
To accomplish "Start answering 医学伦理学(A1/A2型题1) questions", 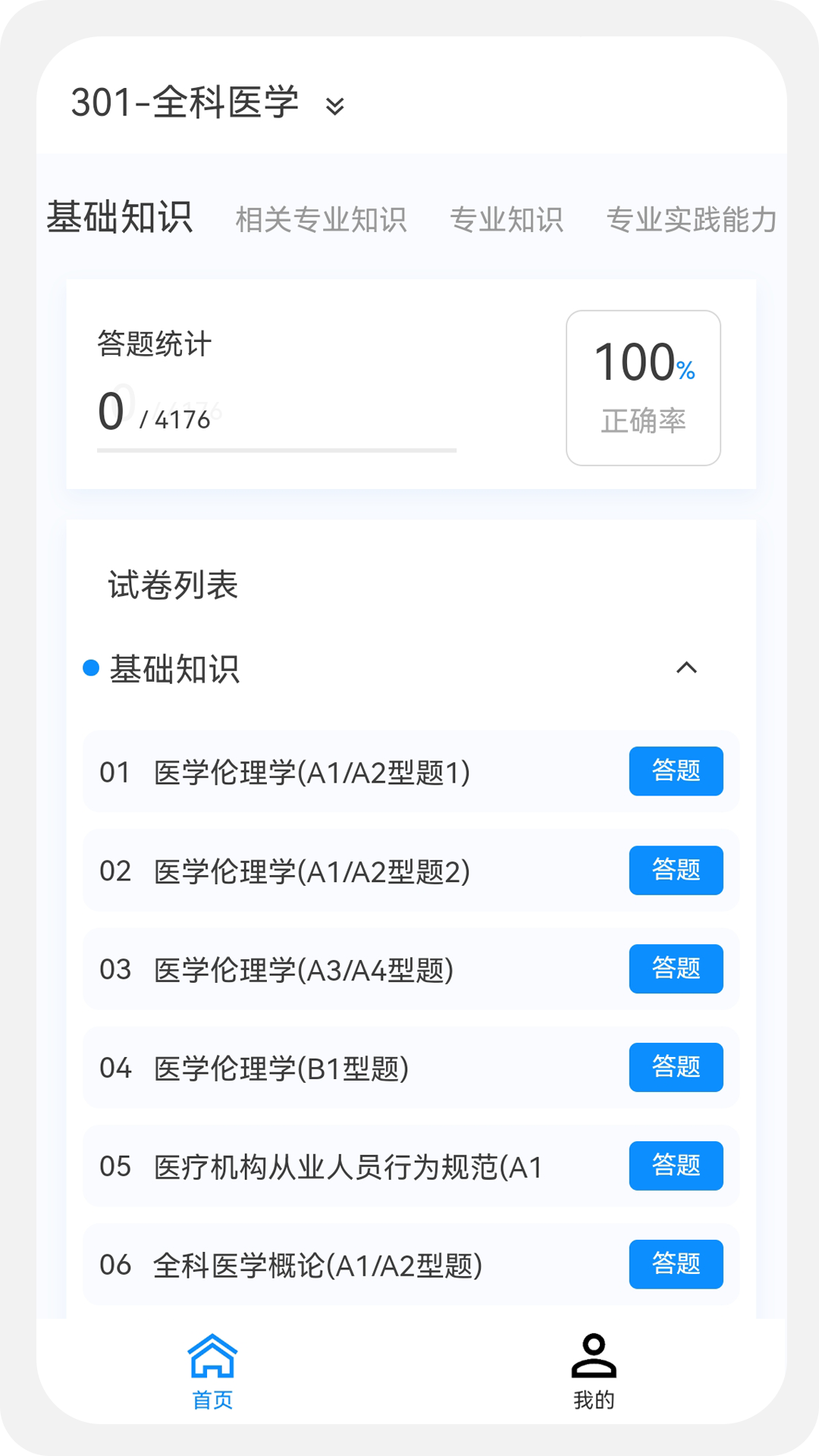I will point(675,772).
